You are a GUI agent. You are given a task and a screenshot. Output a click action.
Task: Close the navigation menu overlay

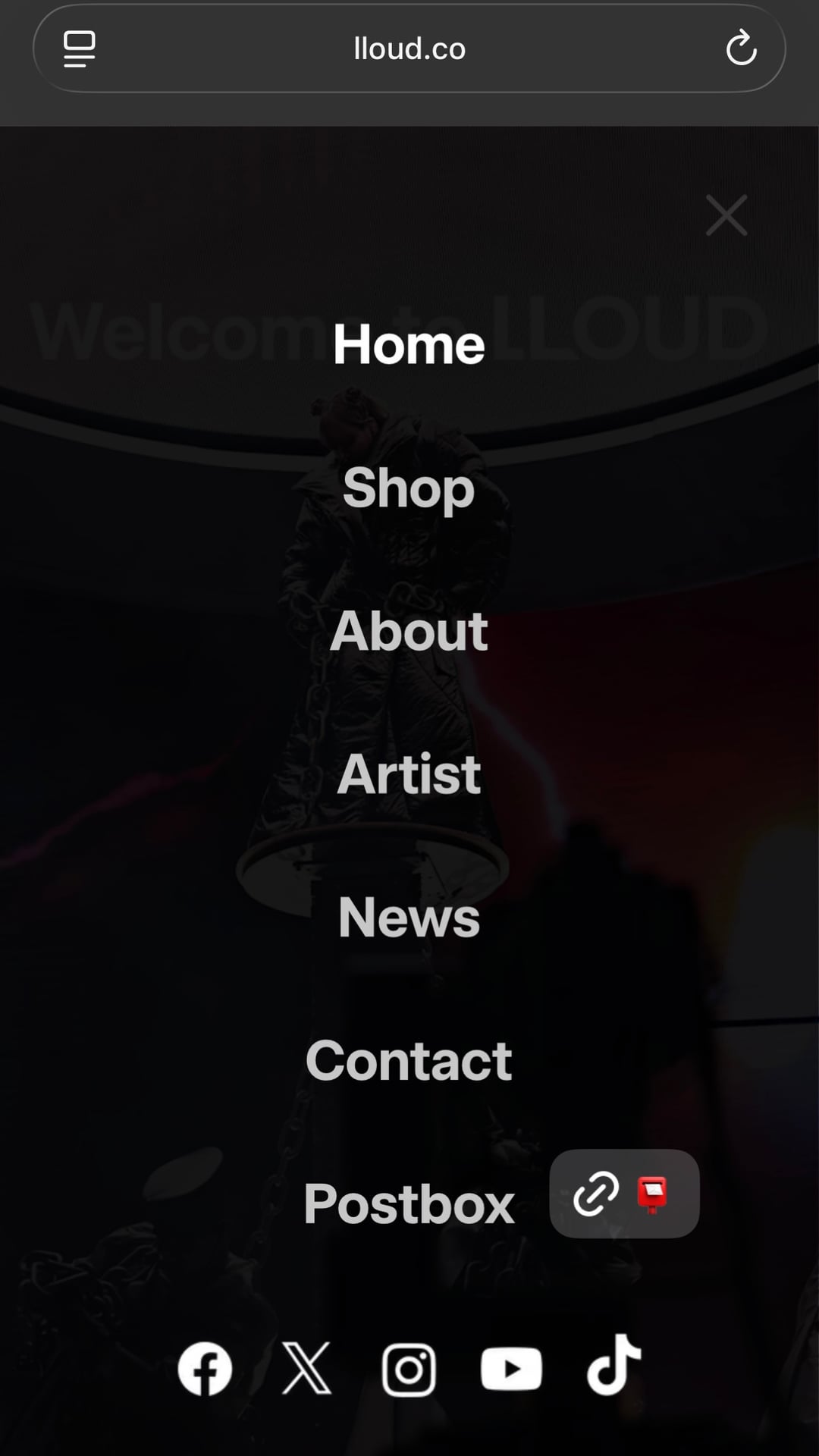coord(726,215)
